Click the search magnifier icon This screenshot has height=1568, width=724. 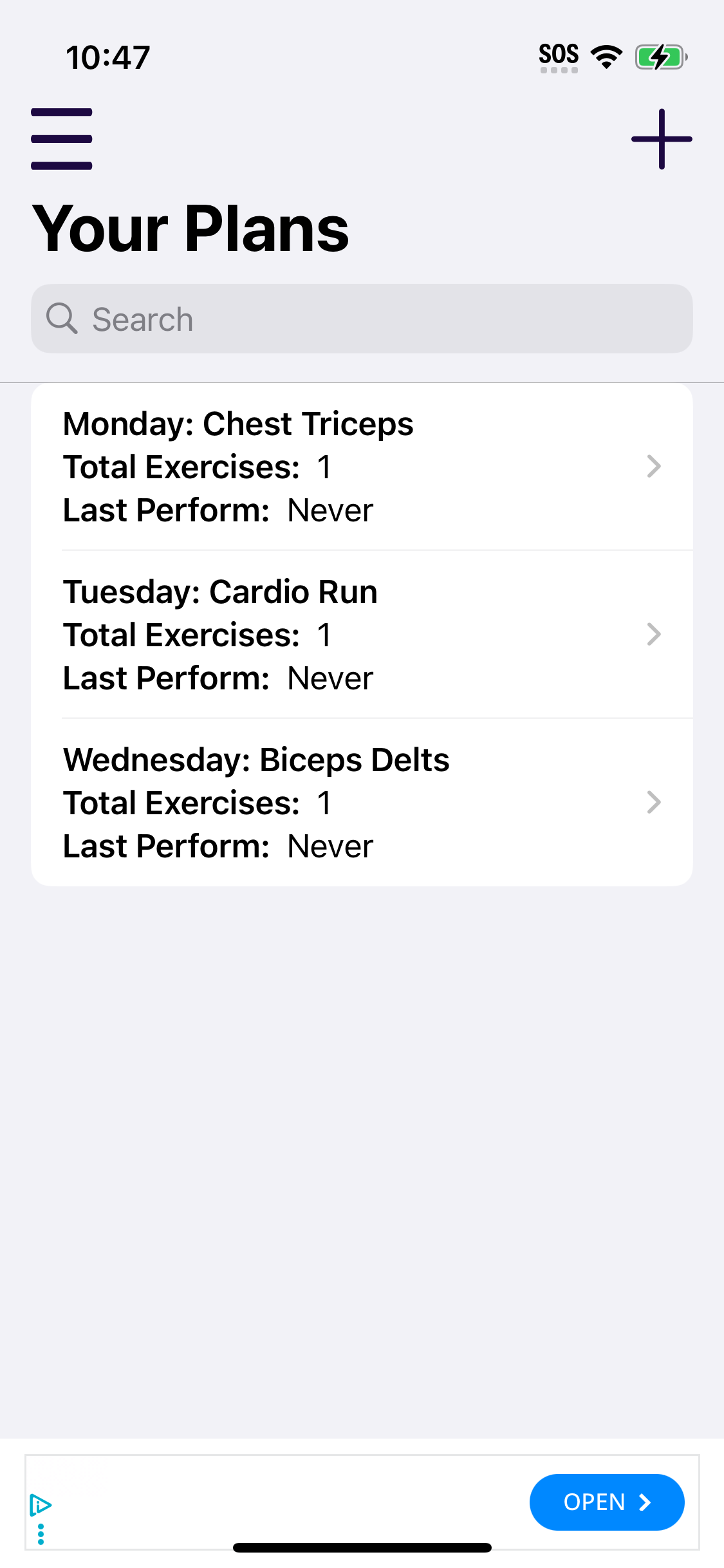(64, 318)
